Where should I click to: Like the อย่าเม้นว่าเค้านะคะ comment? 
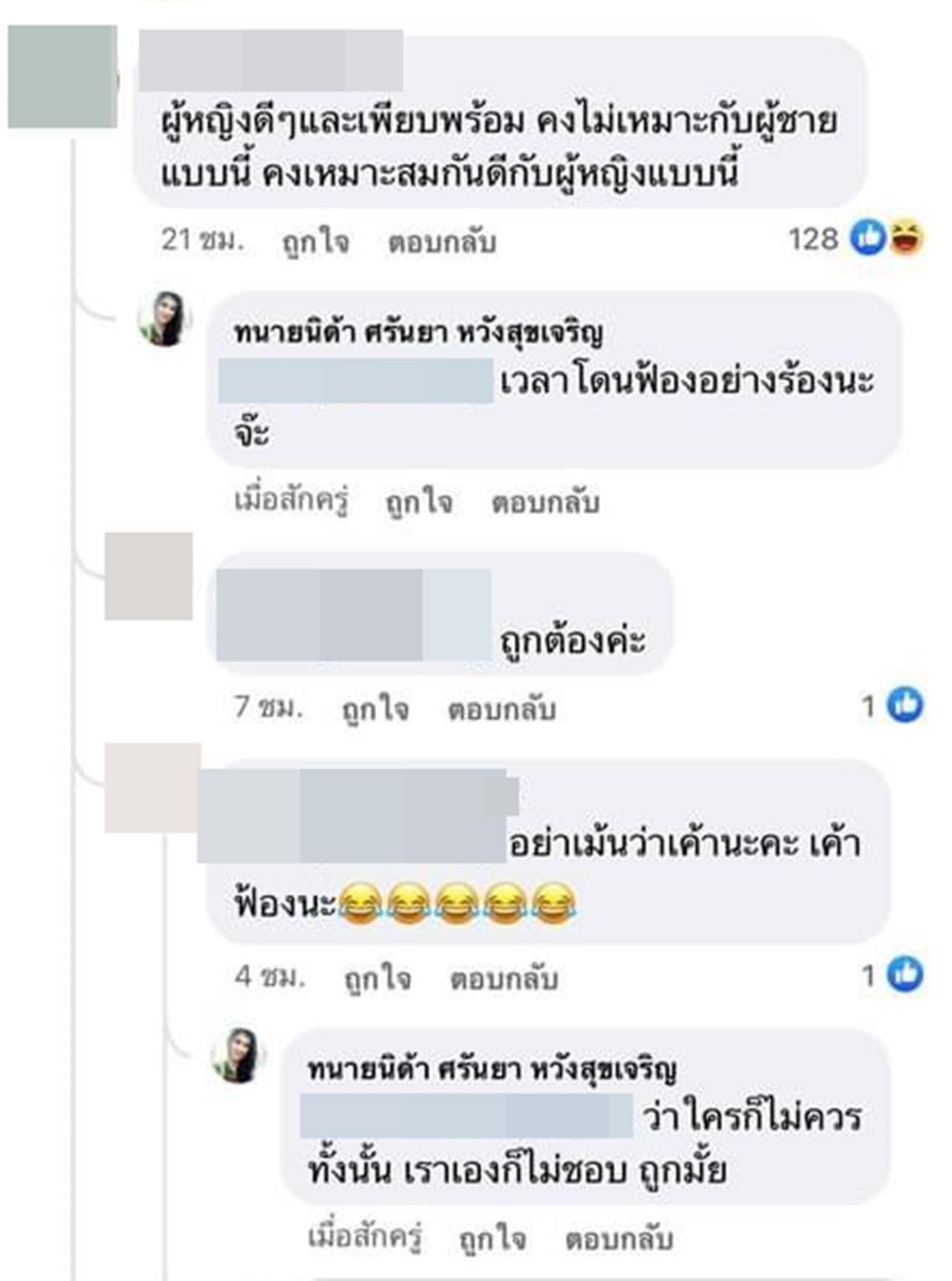click(378, 977)
